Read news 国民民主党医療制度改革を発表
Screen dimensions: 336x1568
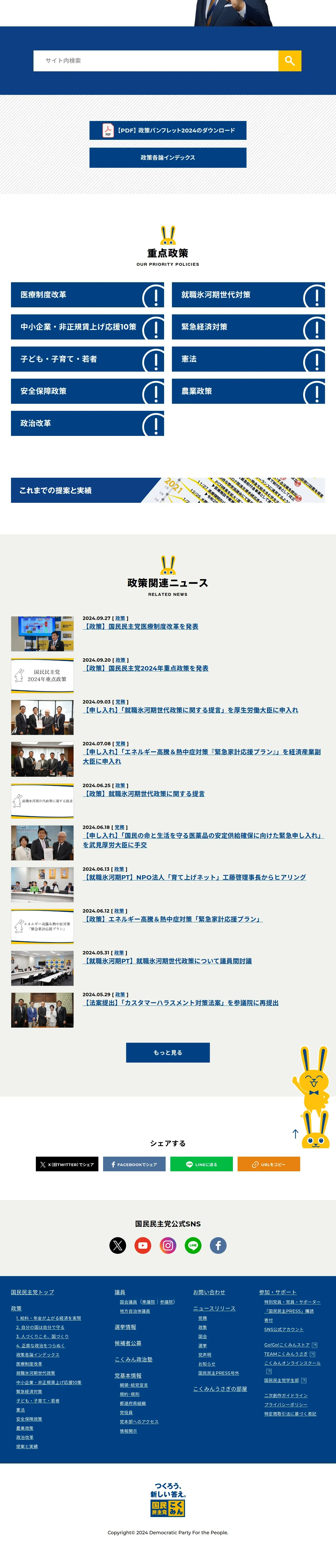[141, 626]
